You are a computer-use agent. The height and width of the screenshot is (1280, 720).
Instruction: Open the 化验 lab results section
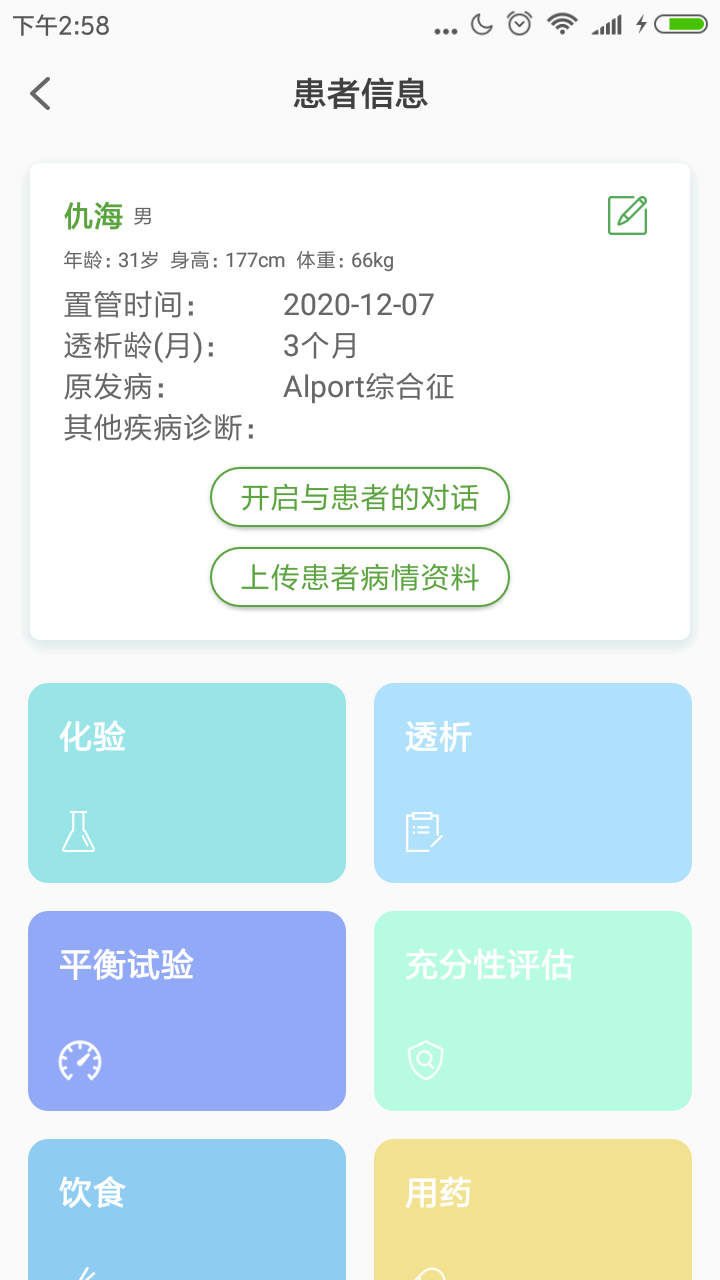(187, 783)
